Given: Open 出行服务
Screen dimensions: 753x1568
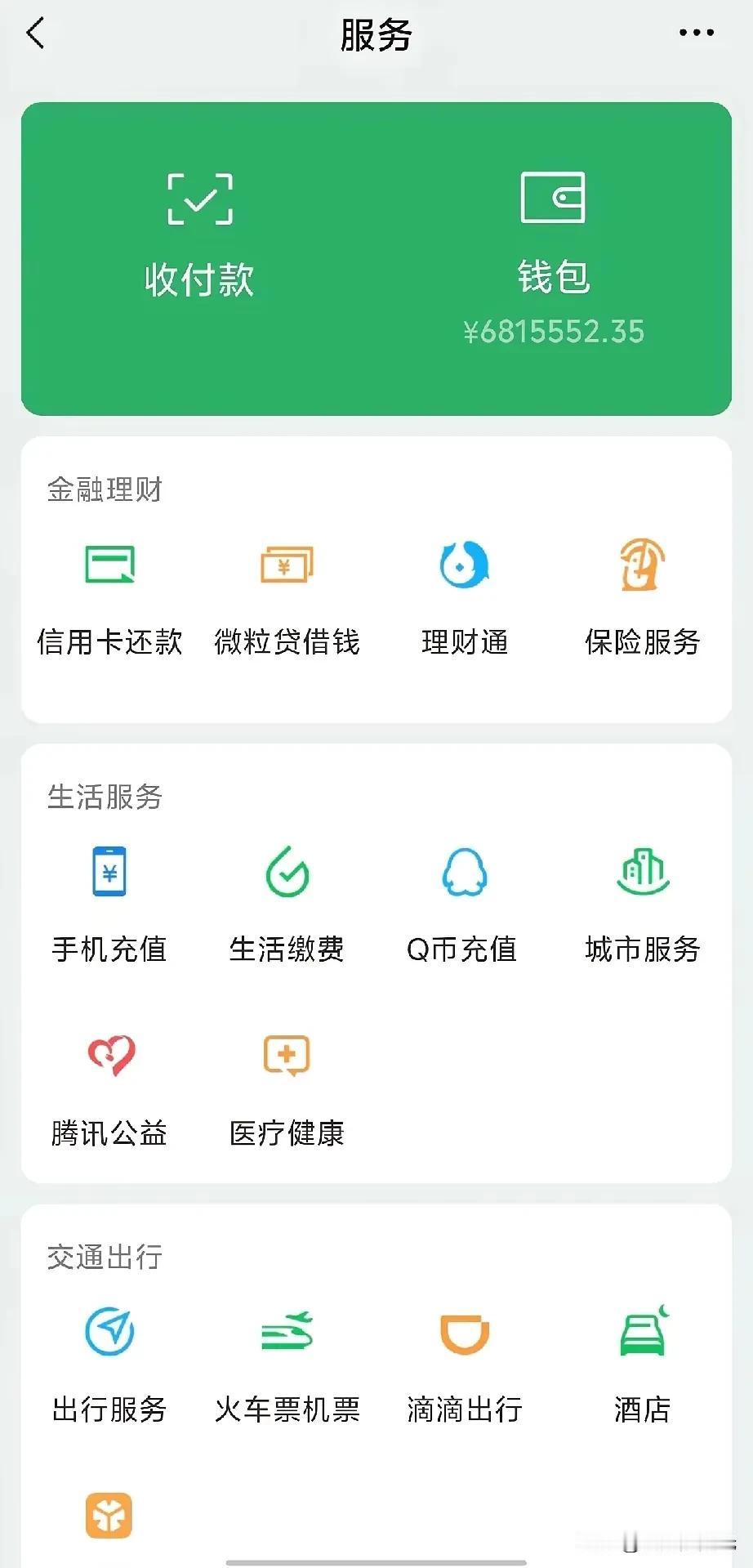Looking at the screenshot, I should tap(109, 1366).
